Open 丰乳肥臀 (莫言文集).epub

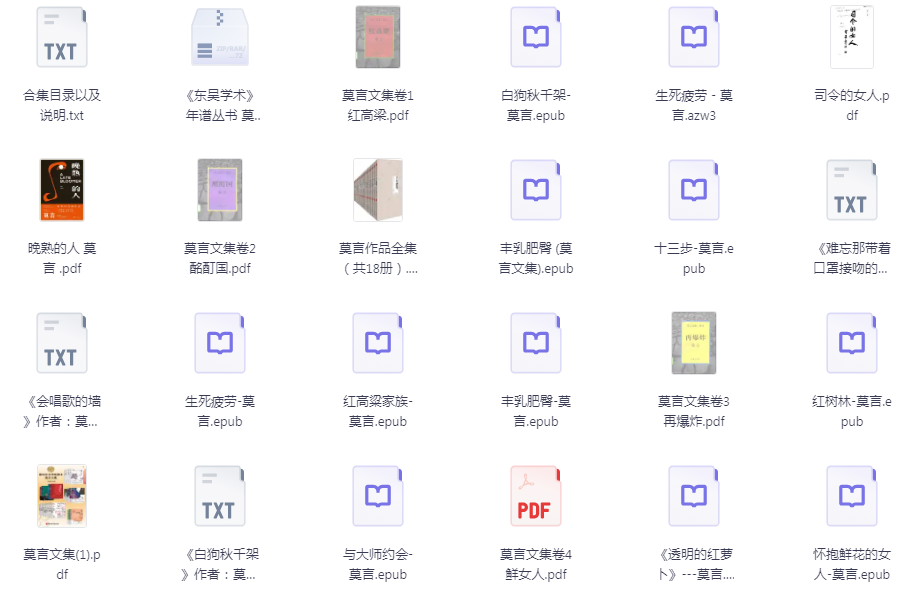(535, 190)
